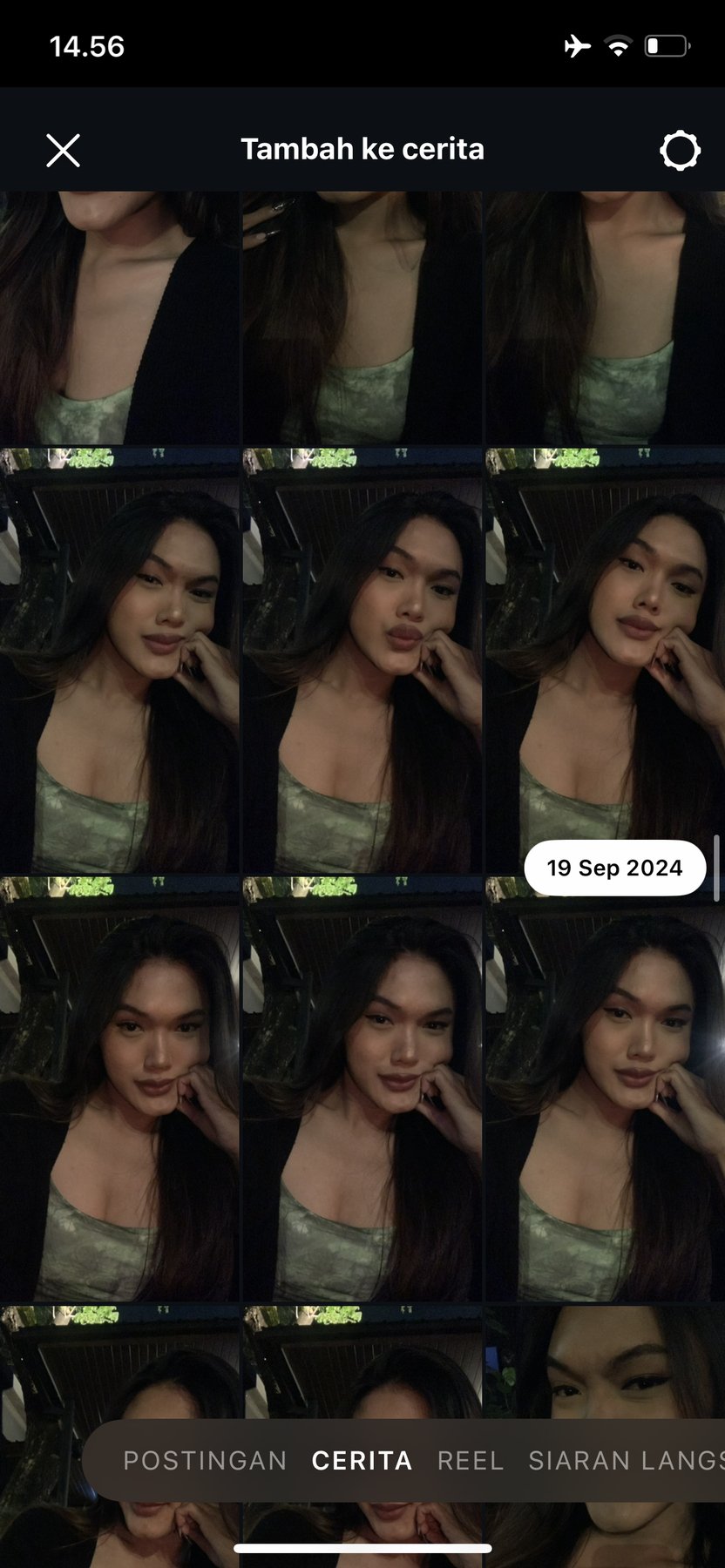Close the Tambah ke cerita screen
Screen dimensions: 725x1568
(x=63, y=151)
